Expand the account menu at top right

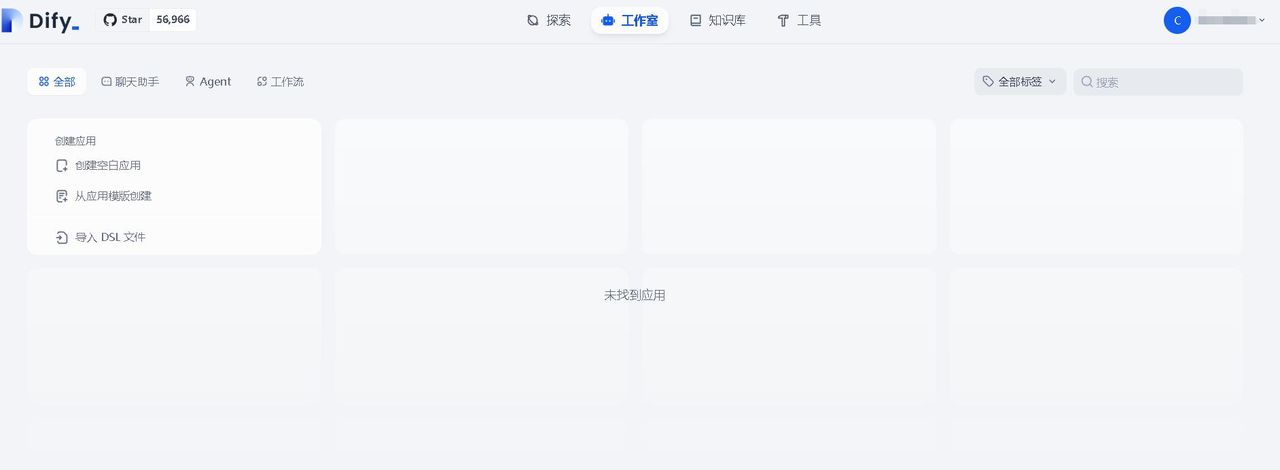tap(1214, 20)
